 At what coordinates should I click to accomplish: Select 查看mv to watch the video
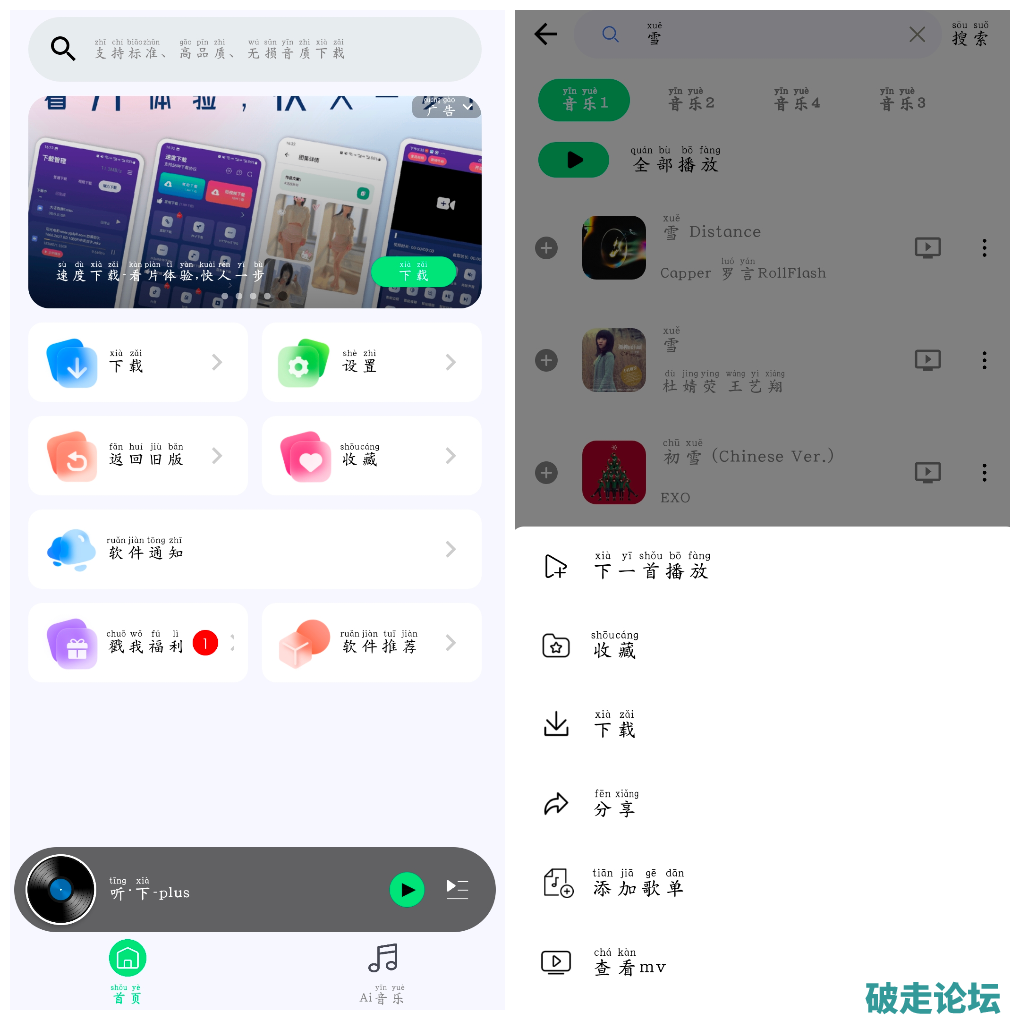[629, 963]
